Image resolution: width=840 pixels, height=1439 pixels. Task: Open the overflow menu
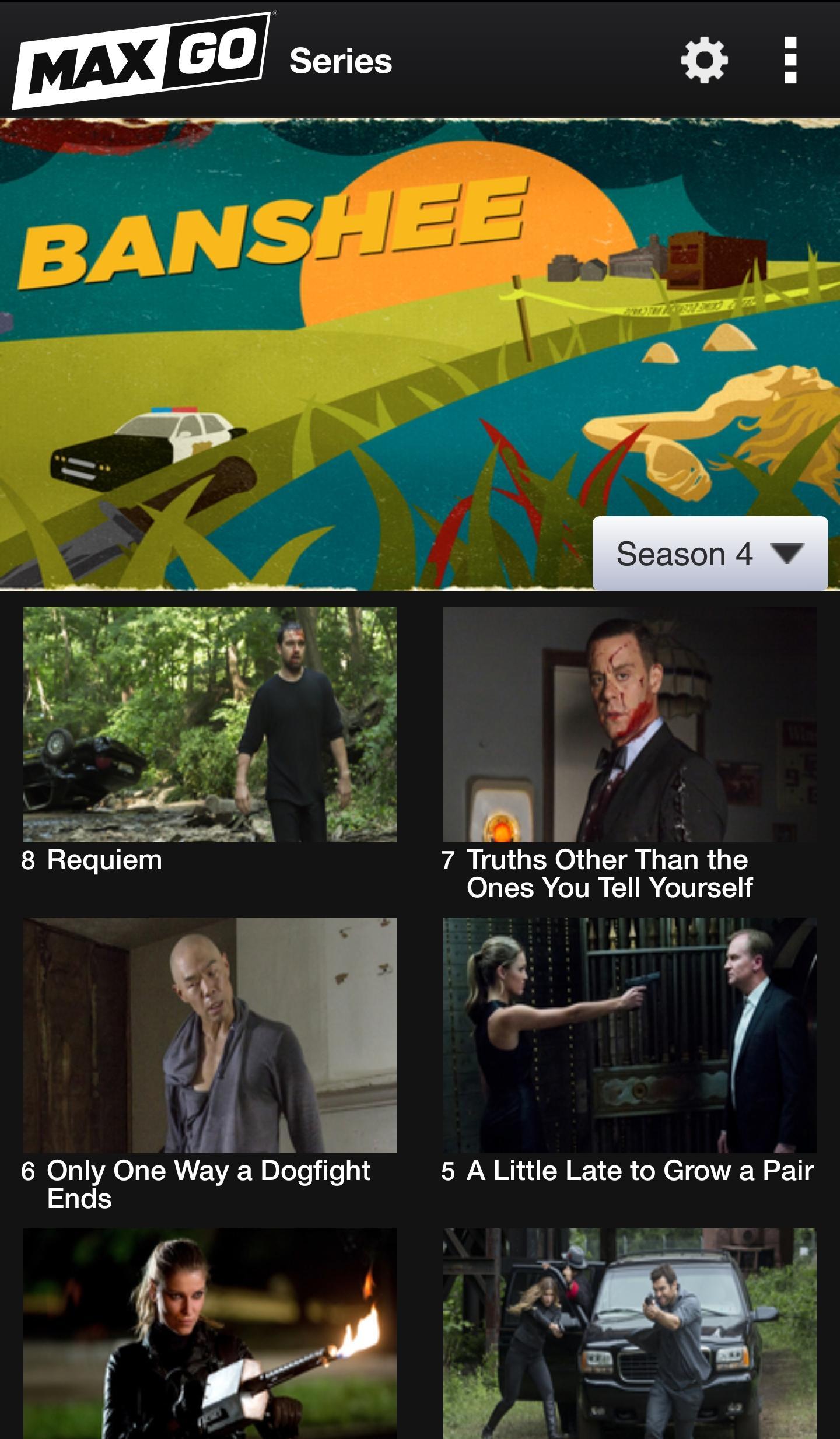790,61
